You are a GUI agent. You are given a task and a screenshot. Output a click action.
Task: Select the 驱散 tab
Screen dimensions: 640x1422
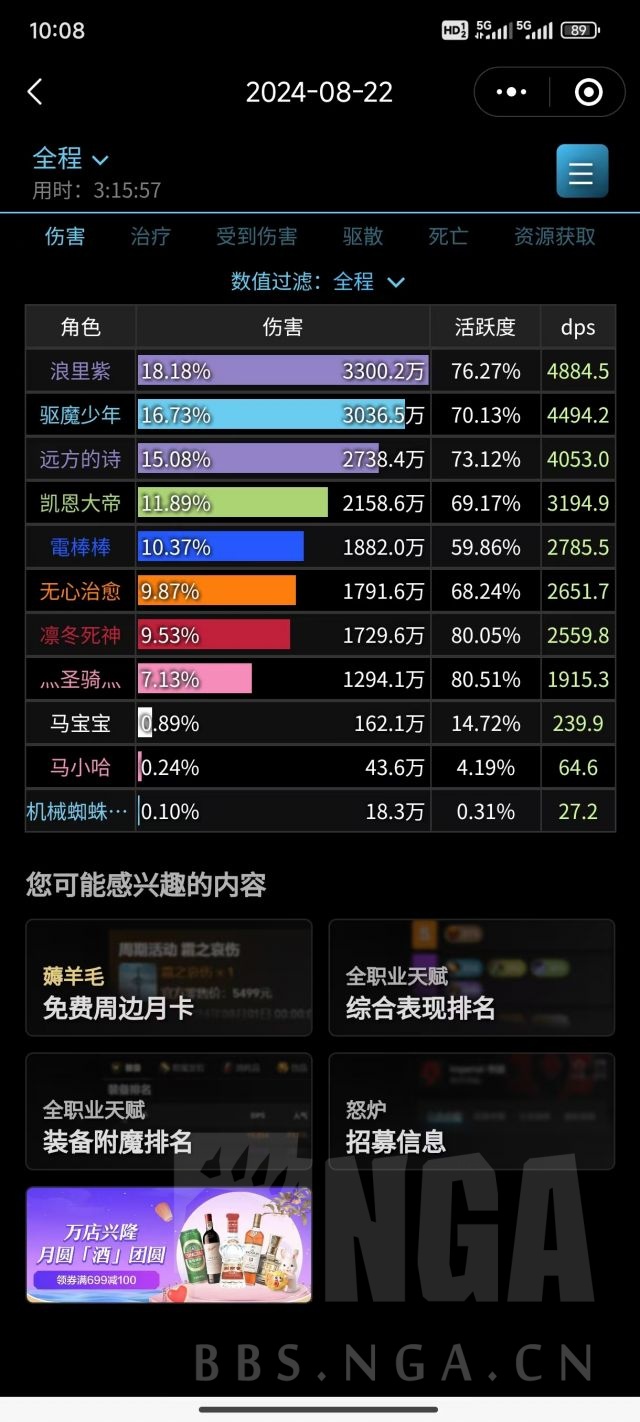tap(363, 237)
